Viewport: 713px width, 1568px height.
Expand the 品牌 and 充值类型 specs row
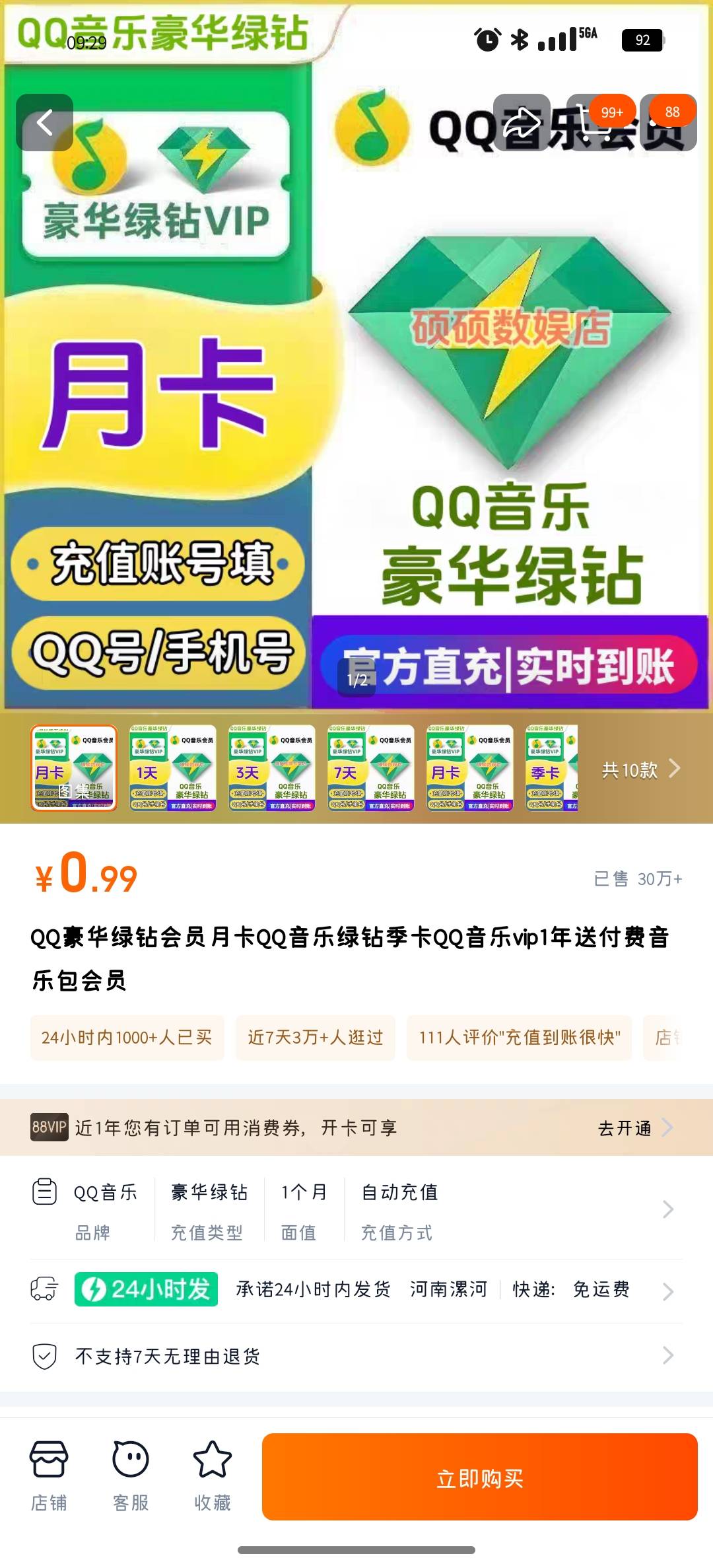tap(356, 1210)
